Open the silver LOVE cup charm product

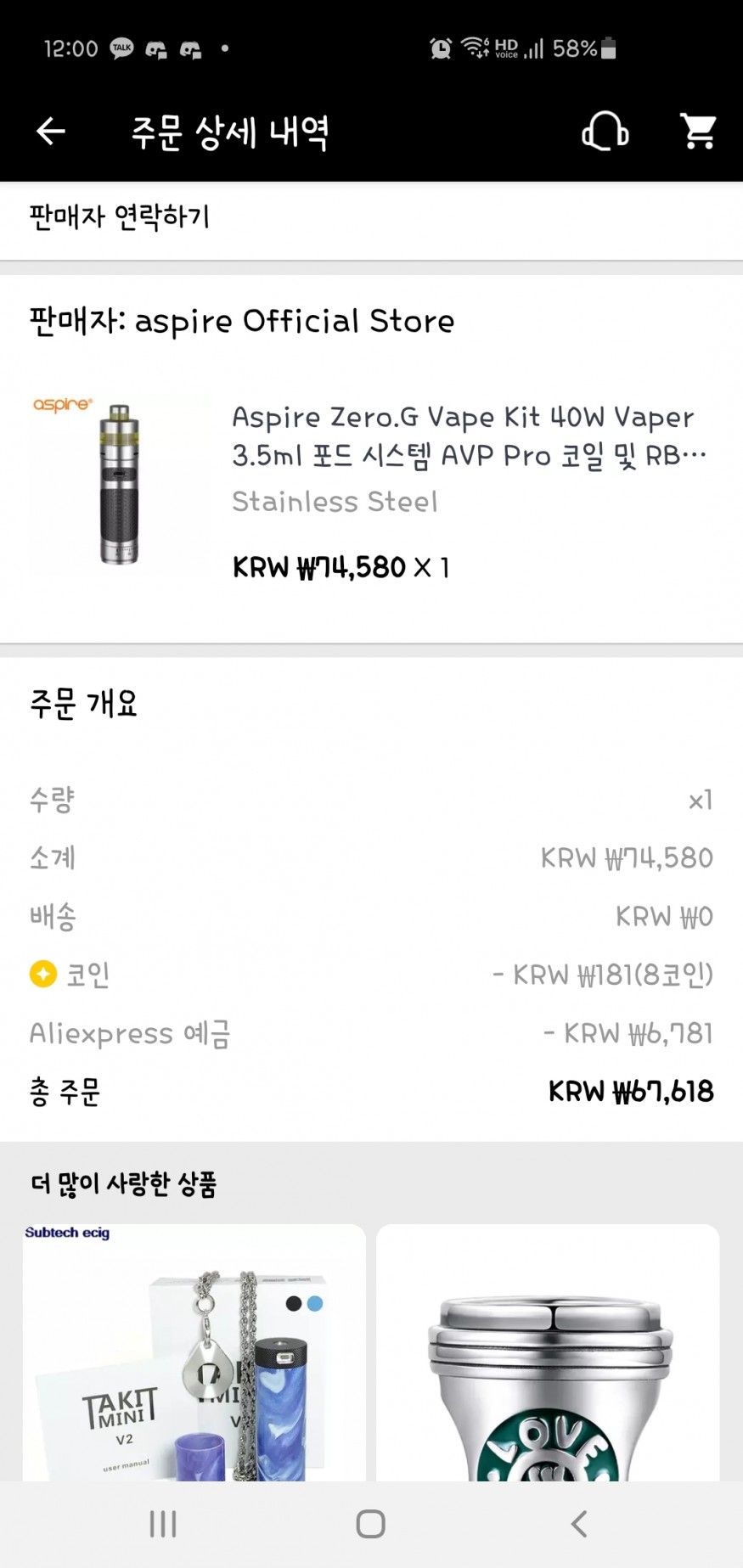(548, 1358)
